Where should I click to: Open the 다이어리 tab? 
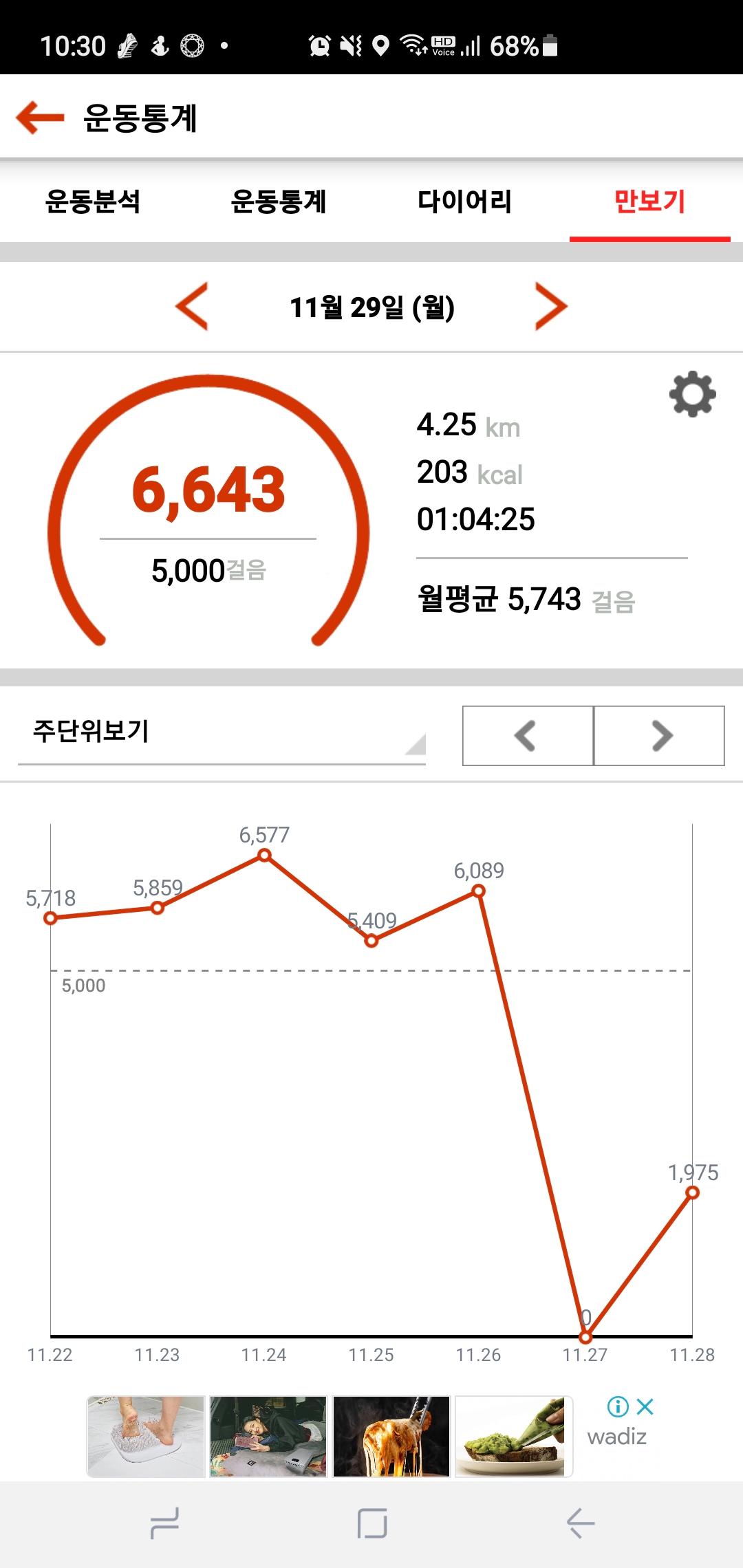coord(464,202)
